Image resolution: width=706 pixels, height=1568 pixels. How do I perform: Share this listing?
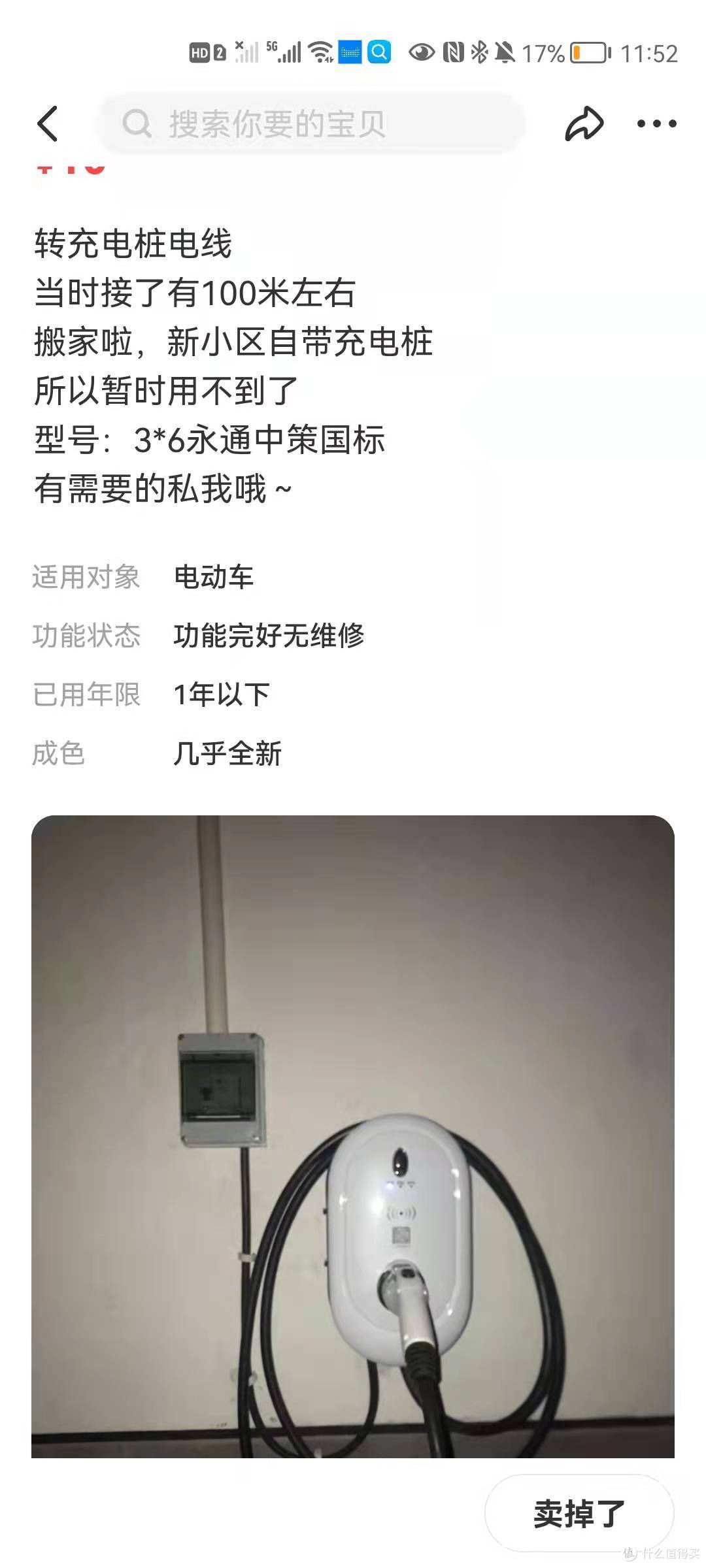pyautogui.click(x=583, y=123)
